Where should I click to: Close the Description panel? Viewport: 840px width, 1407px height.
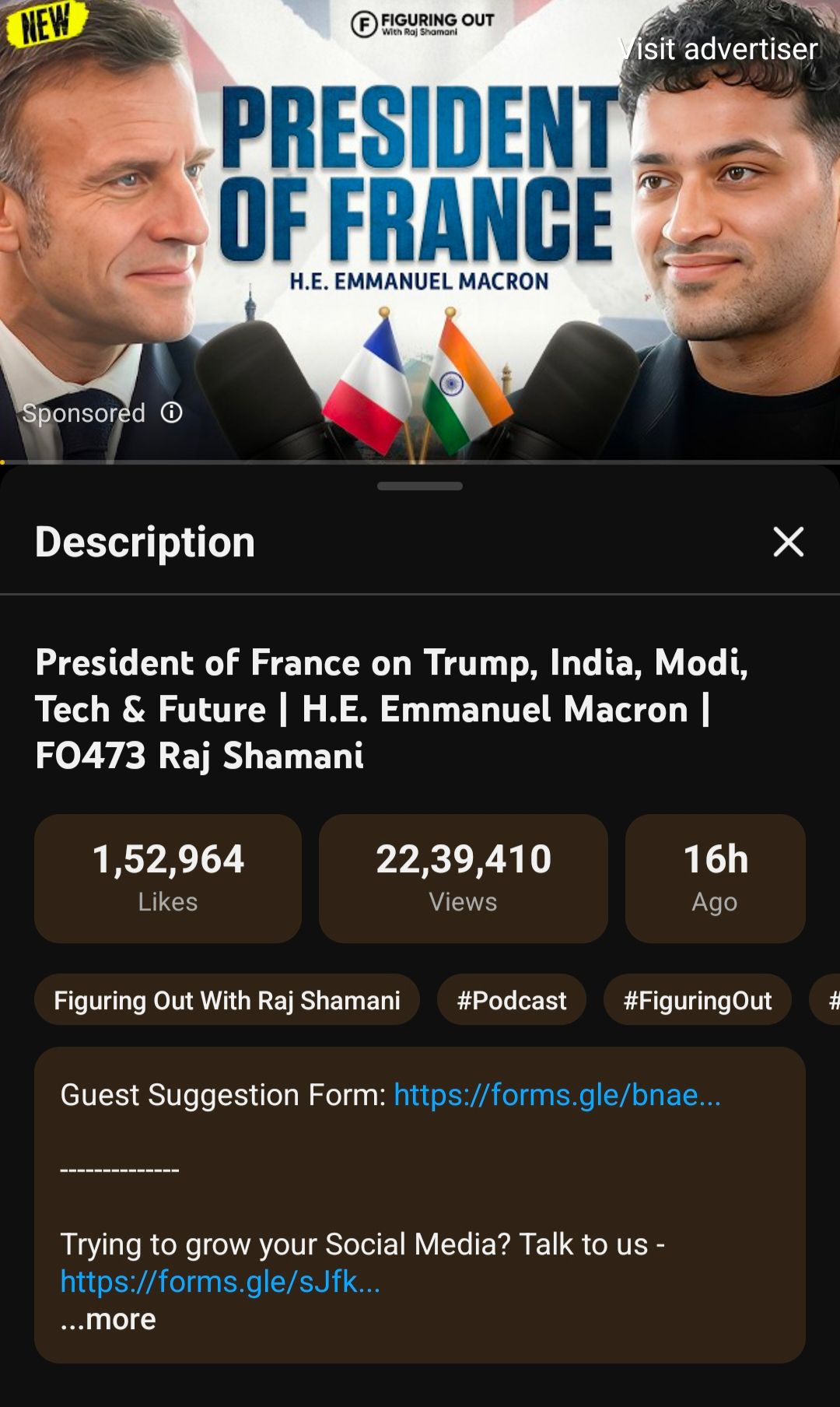pyautogui.click(x=788, y=542)
